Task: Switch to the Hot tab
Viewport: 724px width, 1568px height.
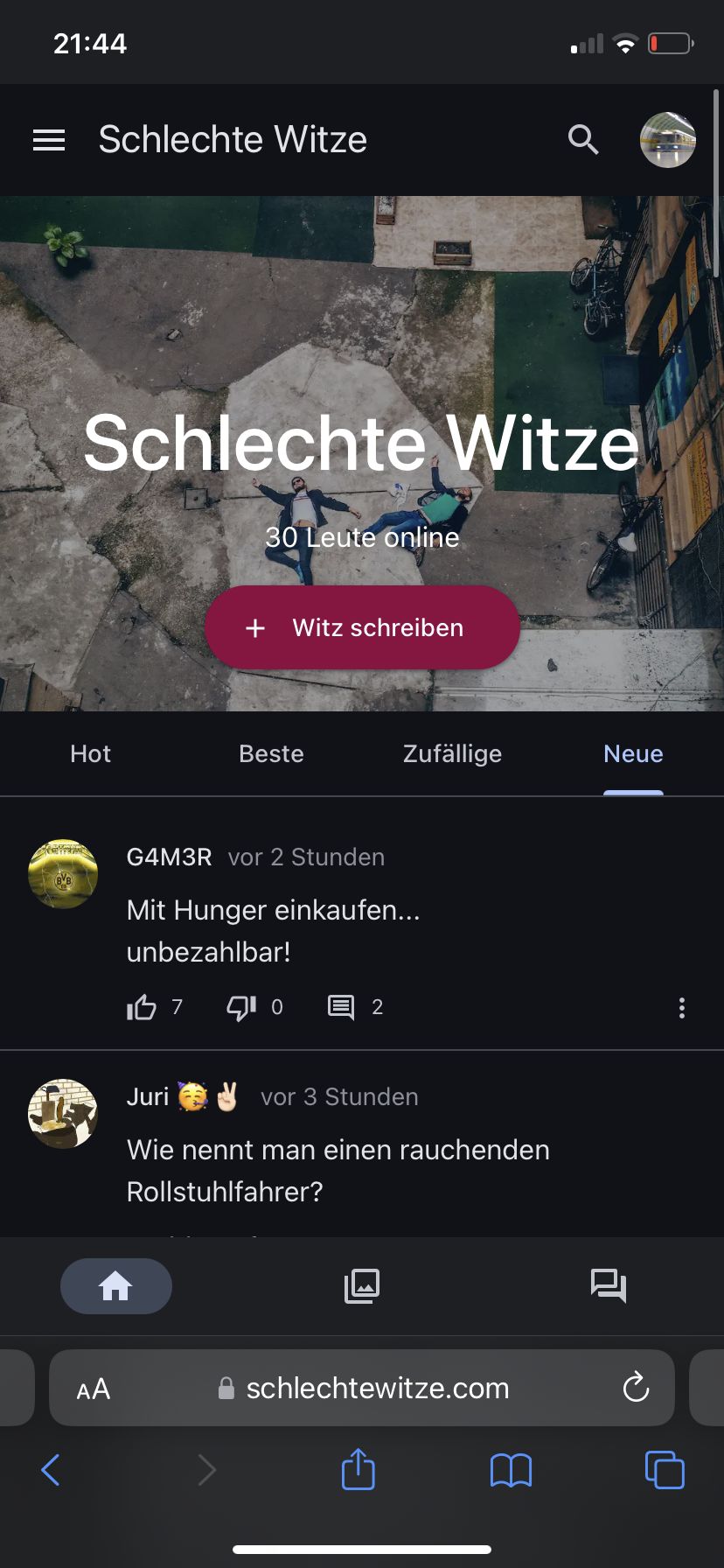Action: coord(91,754)
